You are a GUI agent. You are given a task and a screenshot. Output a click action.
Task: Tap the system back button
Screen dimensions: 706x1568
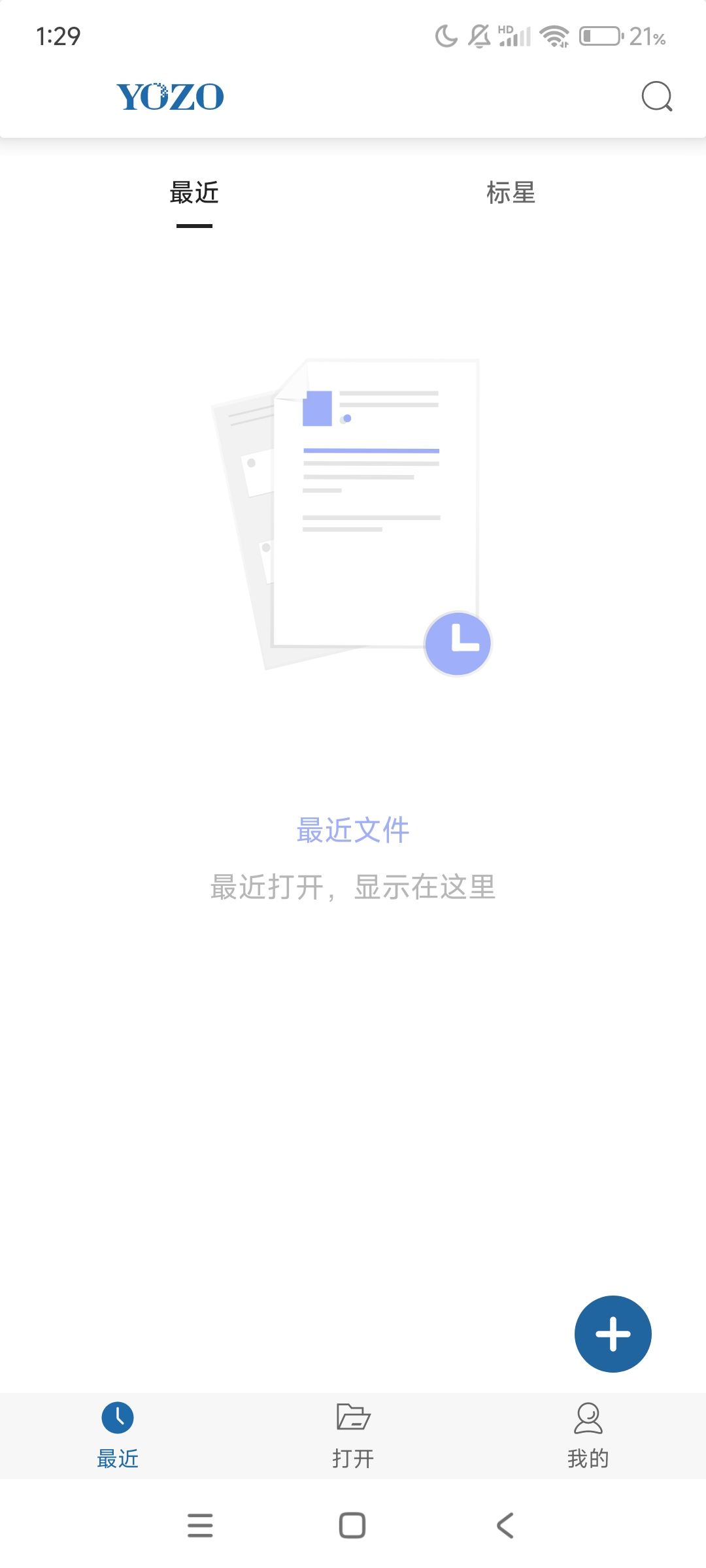[505, 1526]
